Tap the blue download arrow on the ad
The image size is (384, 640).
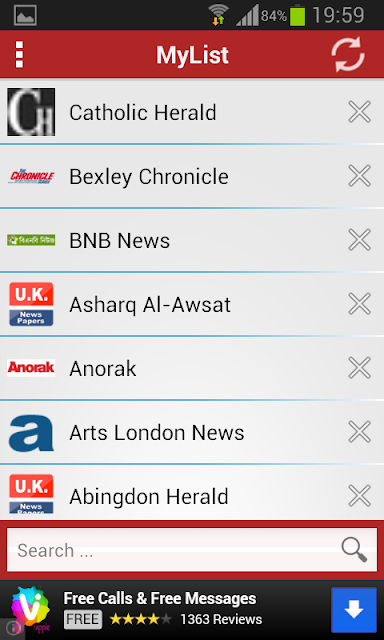point(354,610)
